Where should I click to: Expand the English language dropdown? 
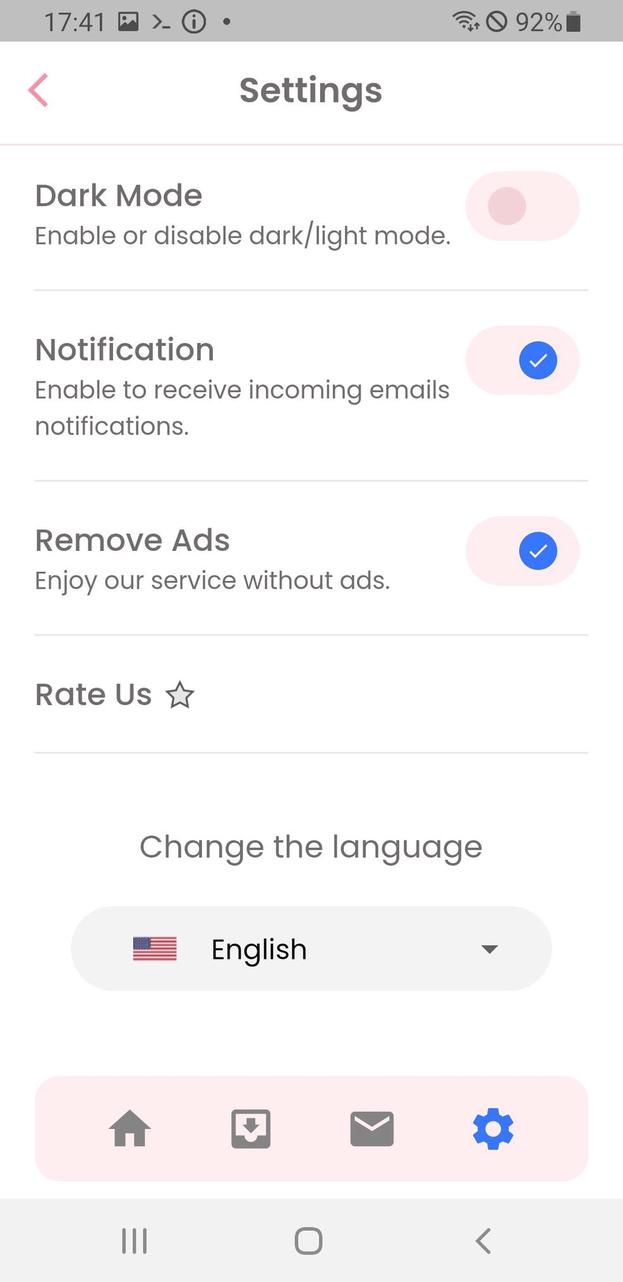(x=311, y=949)
